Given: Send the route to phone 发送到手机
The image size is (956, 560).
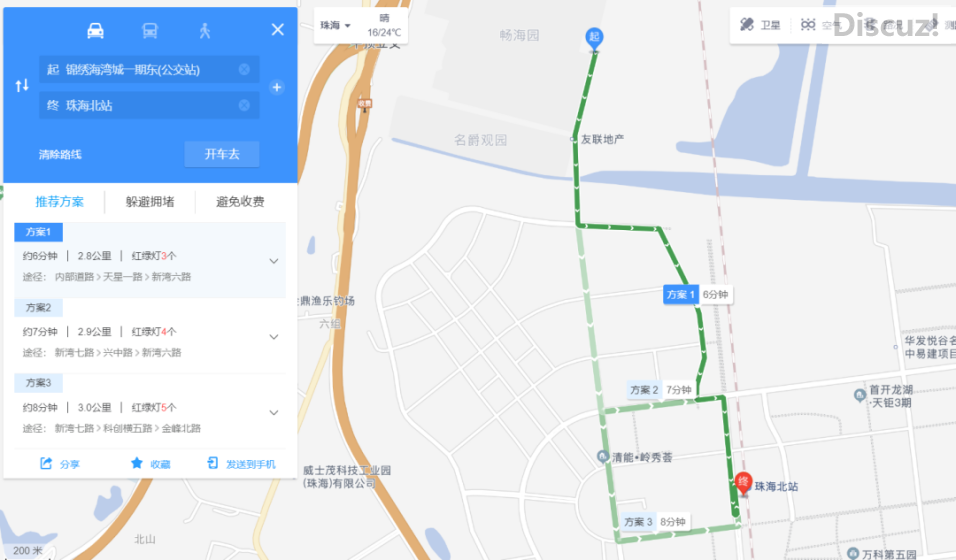Looking at the screenshot, I should (240, 464).
